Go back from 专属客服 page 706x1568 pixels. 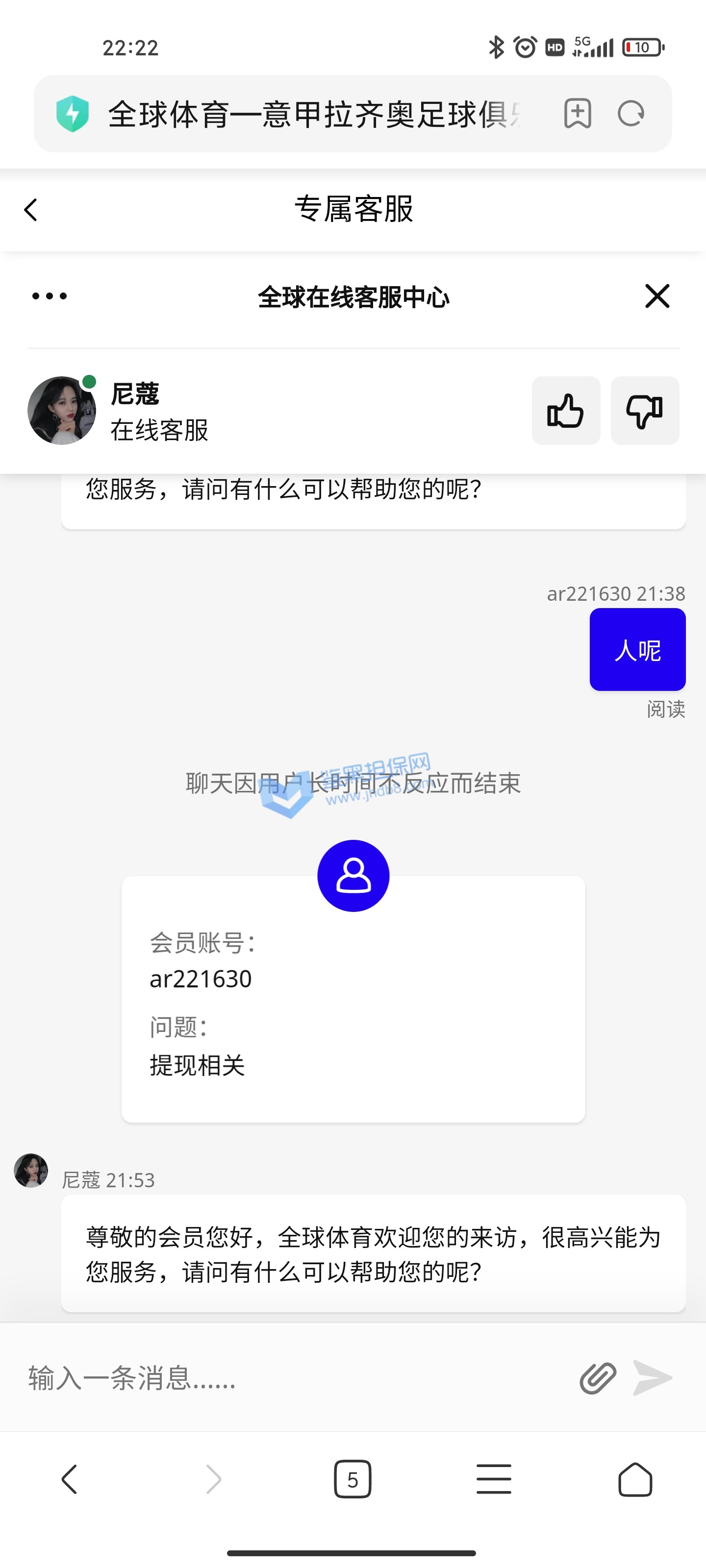tap(30, 210)
